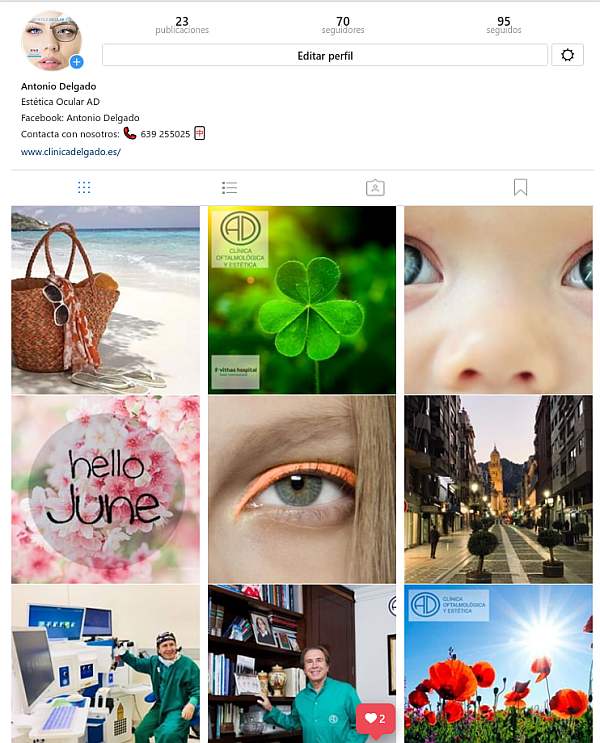This screenshot has width=600, height=743.
Task: Switch to the list view tab
Action: pos(229,187)
